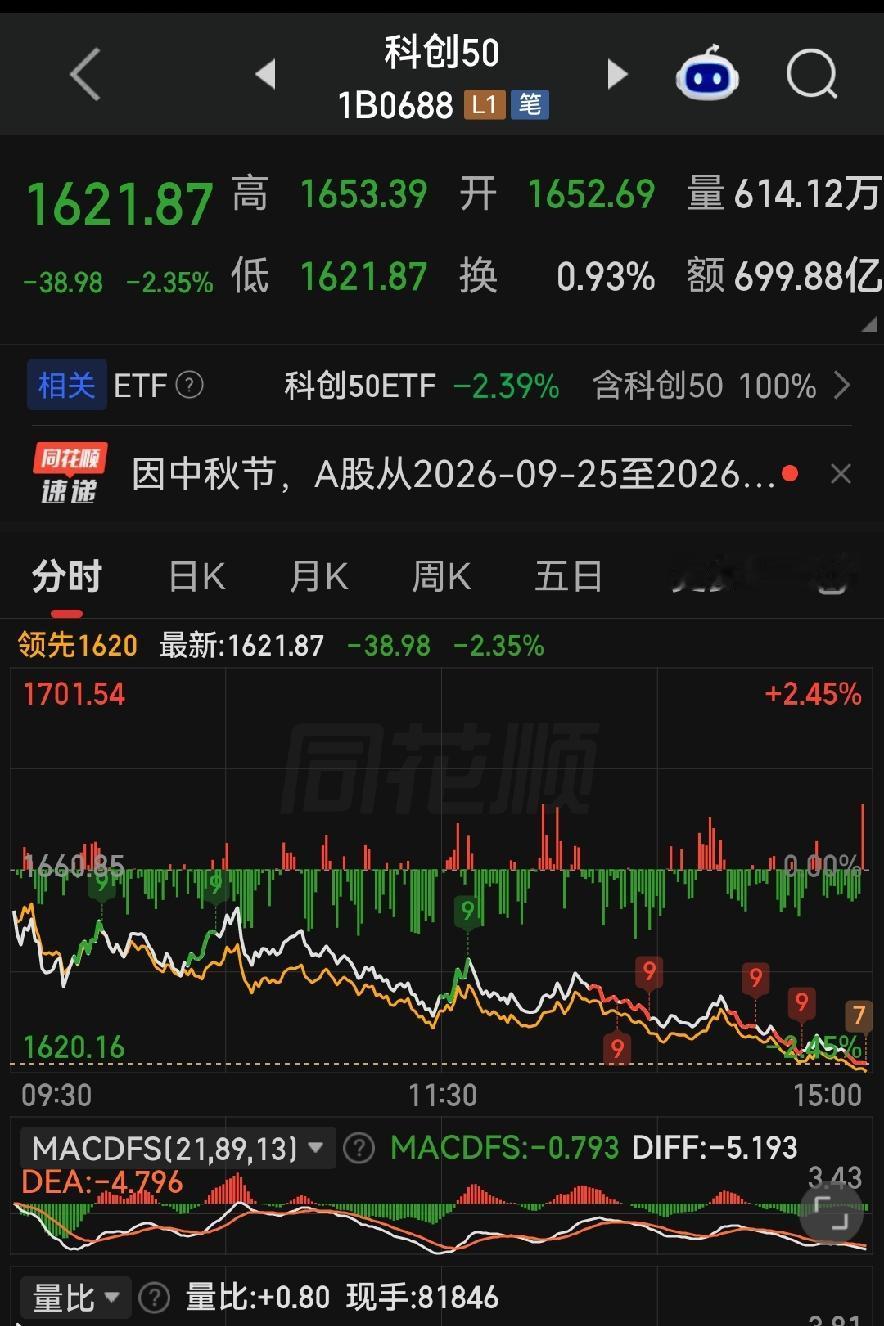Open the search magnifier

[x=811, y=73]
